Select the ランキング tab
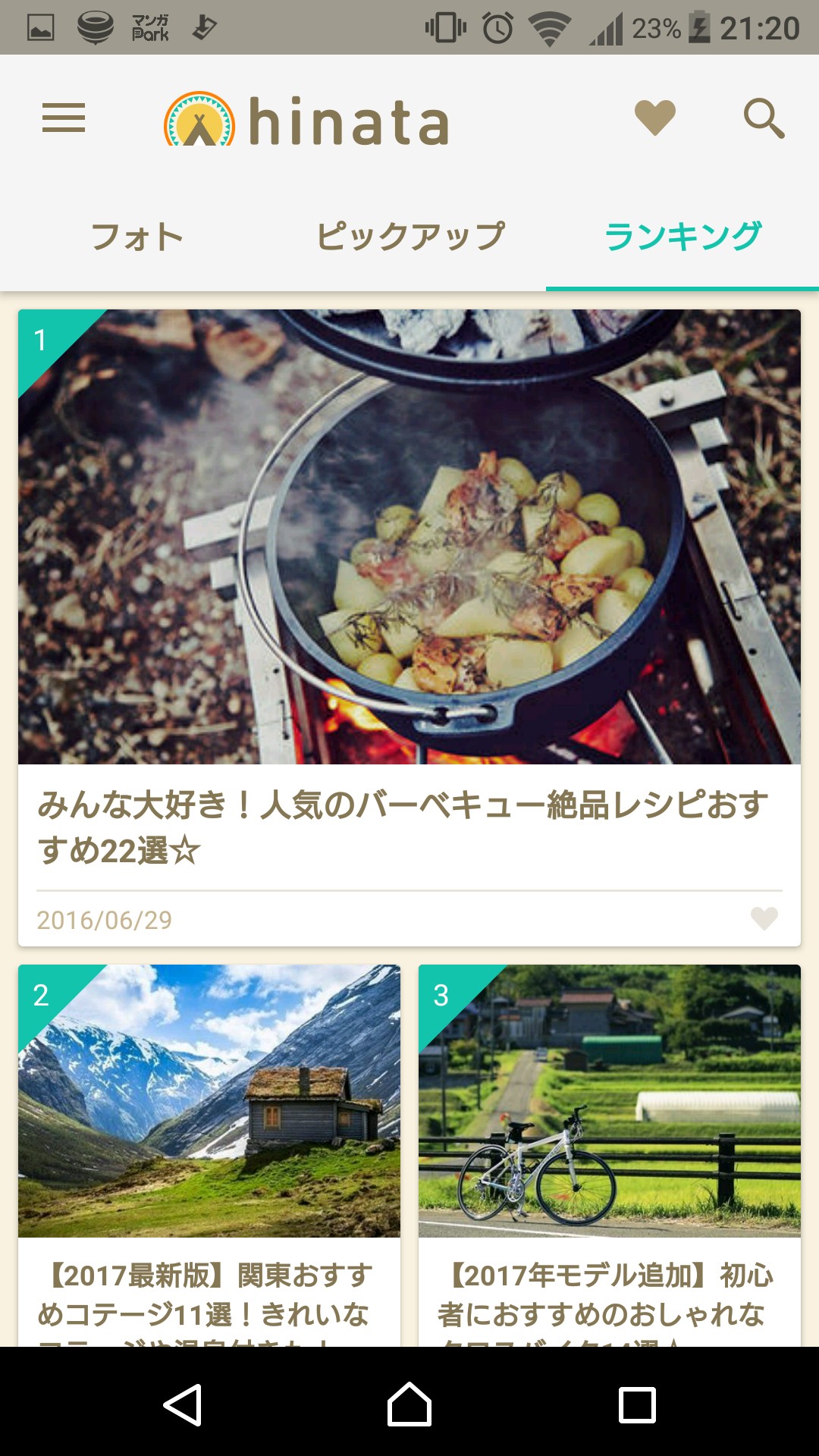Image resolution: width=819 pixels, height=1456 pixels. click(682, 237)
